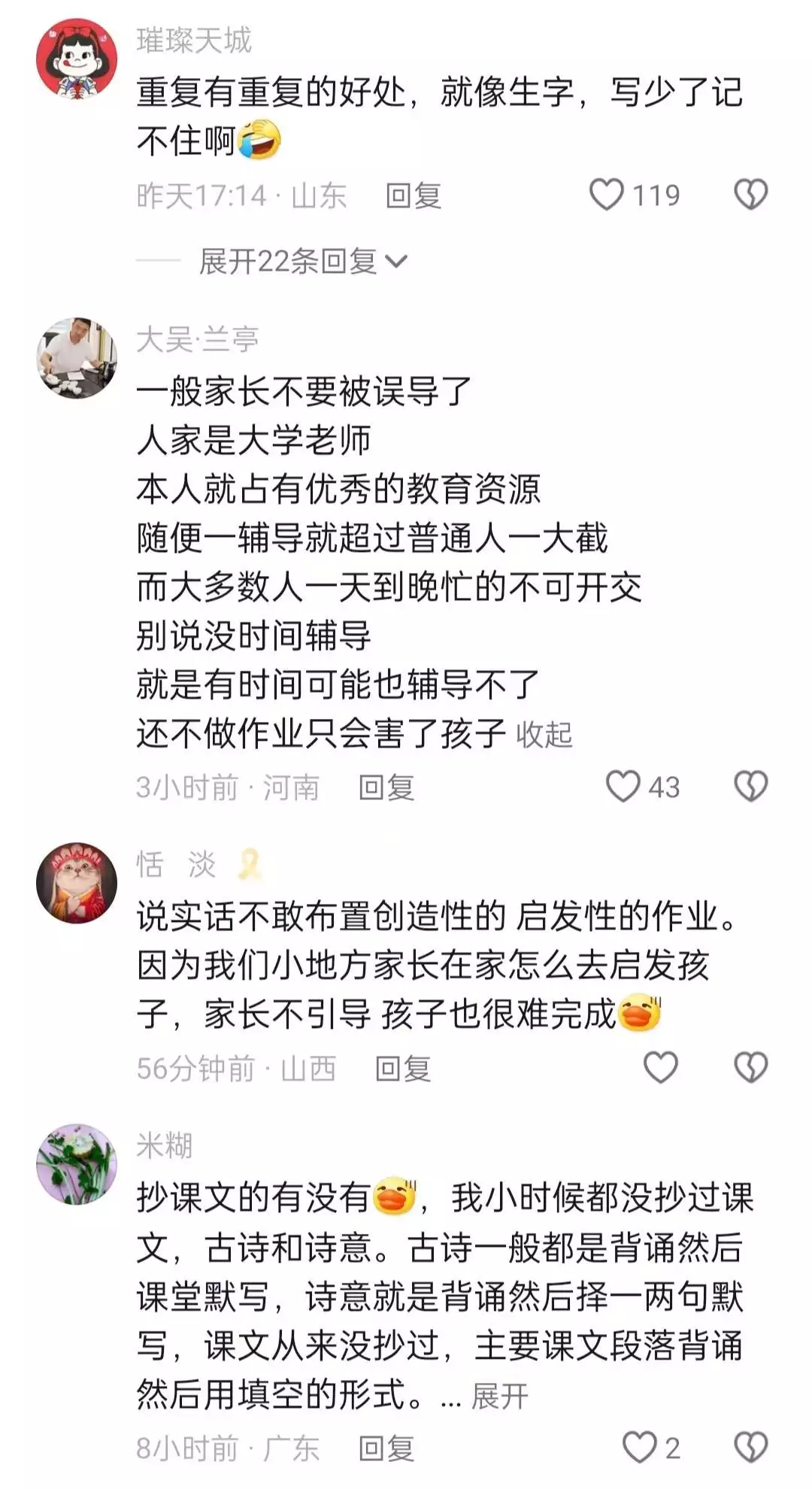Dislike 大吴·兰亭's comment
Screen dimensions: 812x1489
(750, 787)
